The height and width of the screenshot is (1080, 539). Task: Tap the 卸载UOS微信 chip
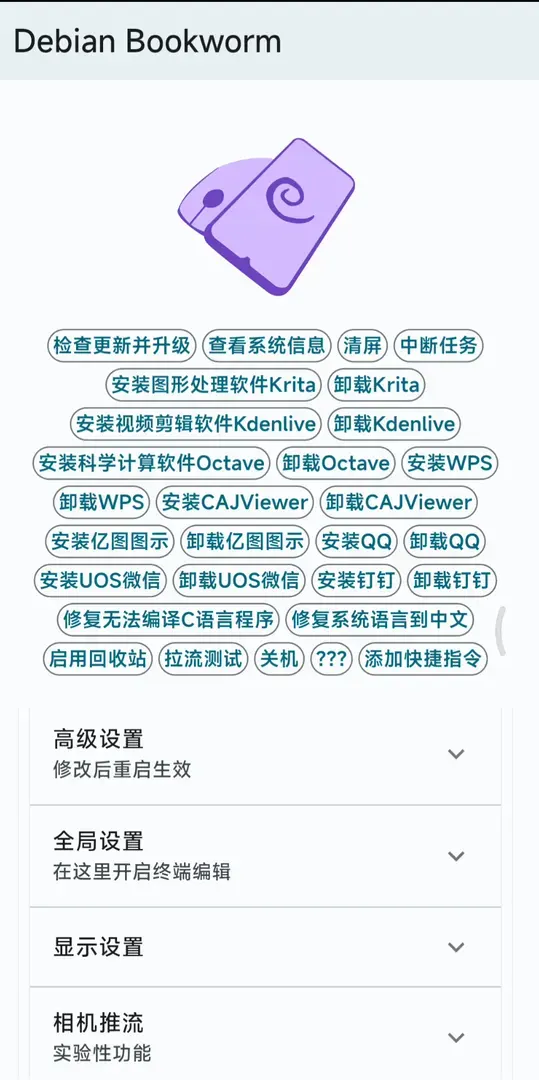(239, 581)
